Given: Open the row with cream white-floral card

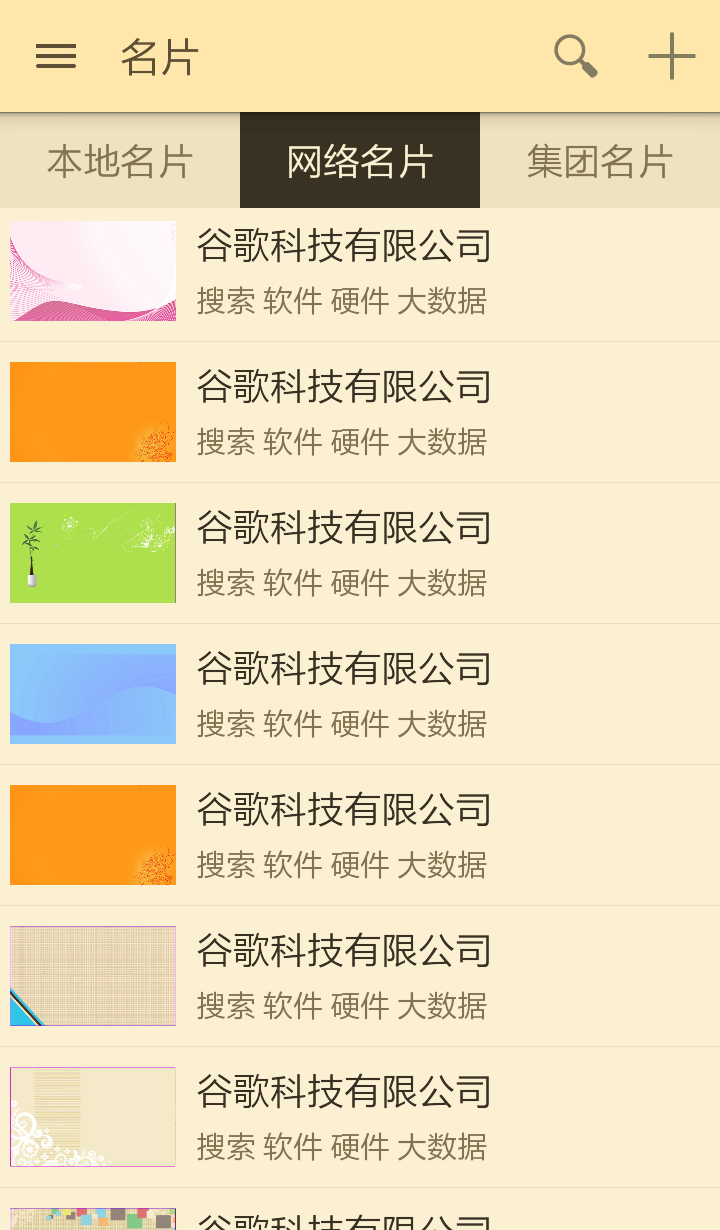Looking at the screenshot, I should coord(360,1117).
